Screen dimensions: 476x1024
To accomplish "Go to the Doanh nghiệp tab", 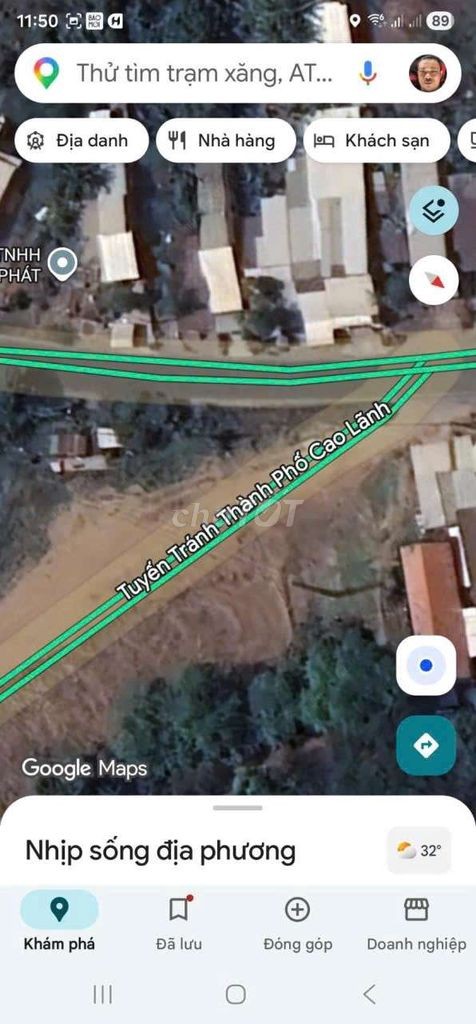I will (417, 921).
